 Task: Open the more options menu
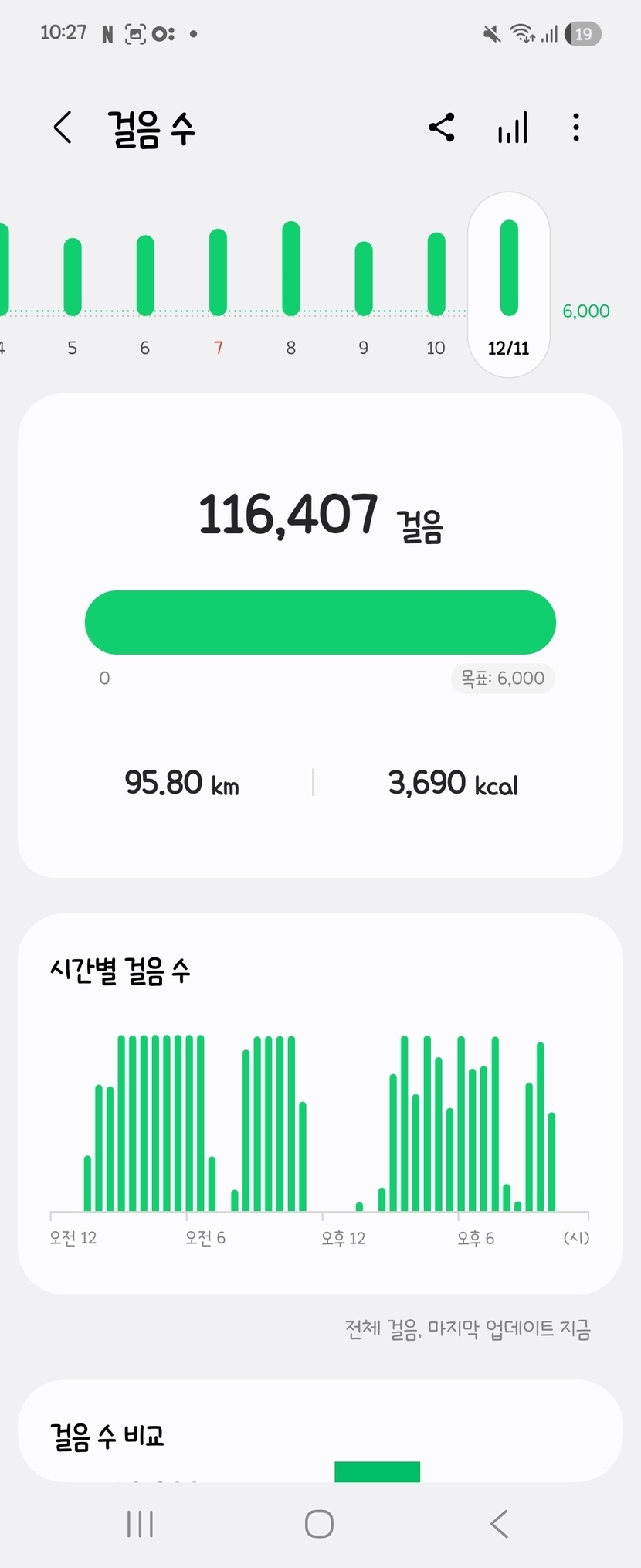(x=575, y=128)
